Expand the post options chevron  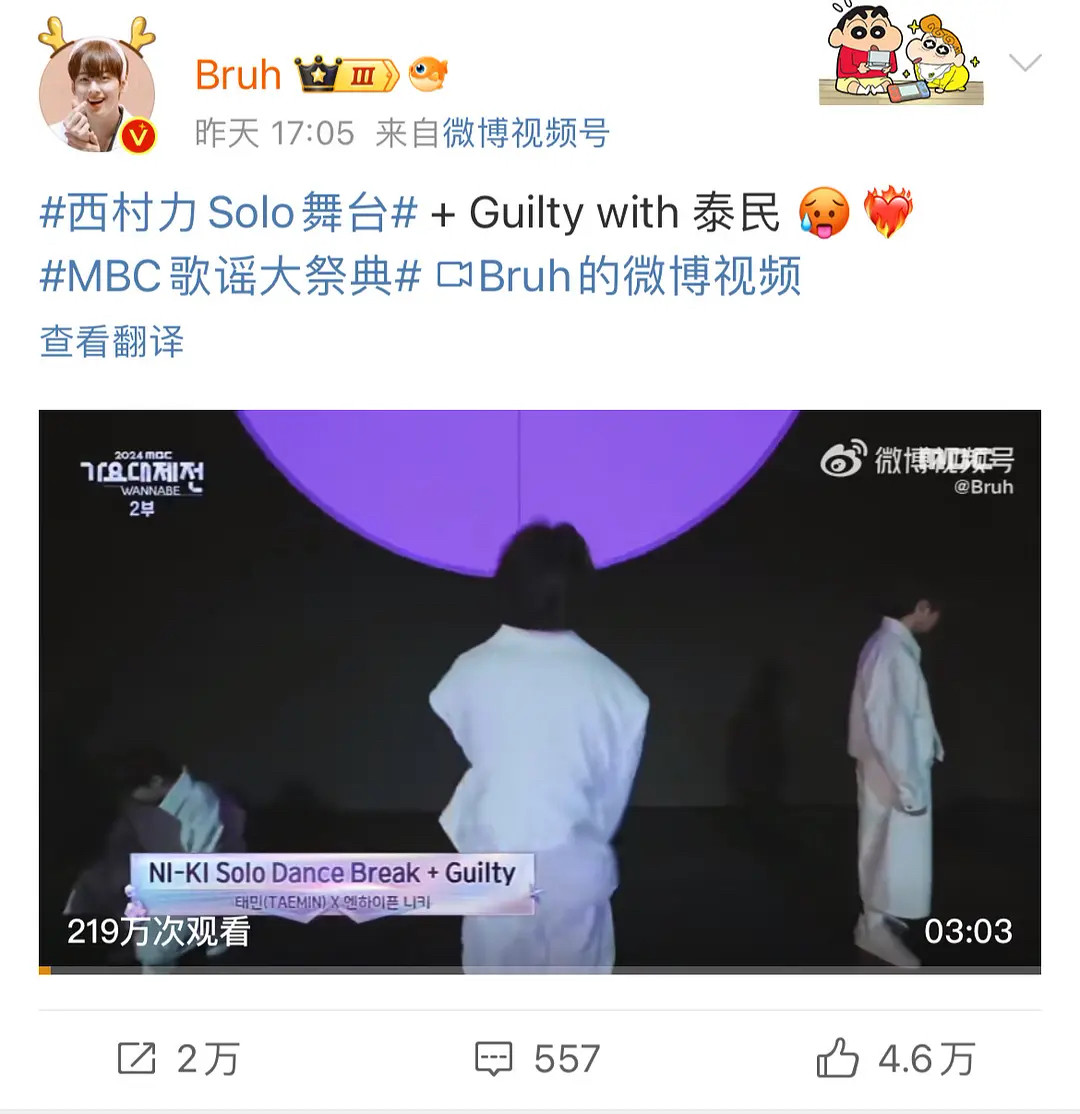[1025, 63]
